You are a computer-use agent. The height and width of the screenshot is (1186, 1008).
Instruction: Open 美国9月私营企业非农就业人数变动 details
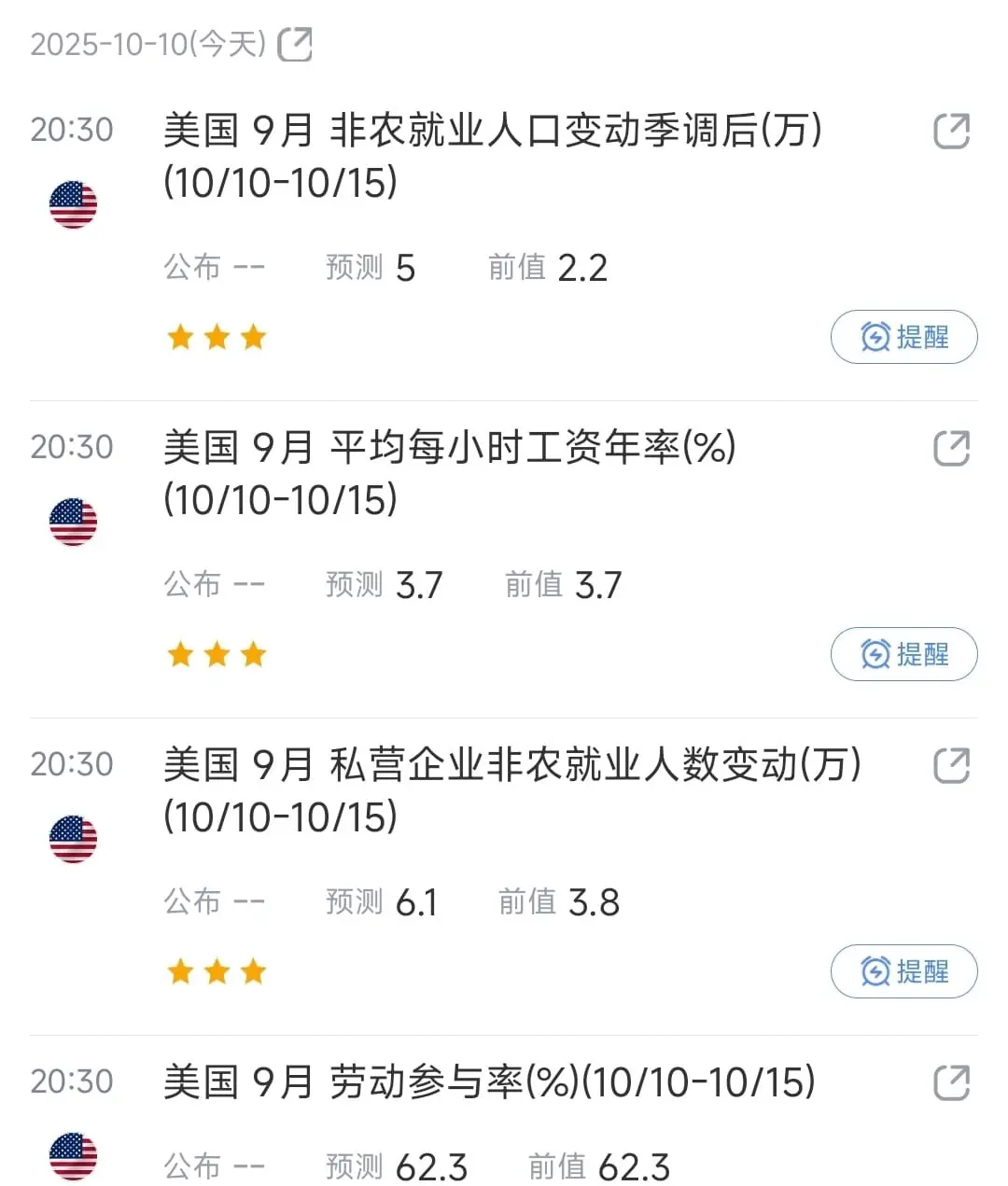(x=512, y=790)
